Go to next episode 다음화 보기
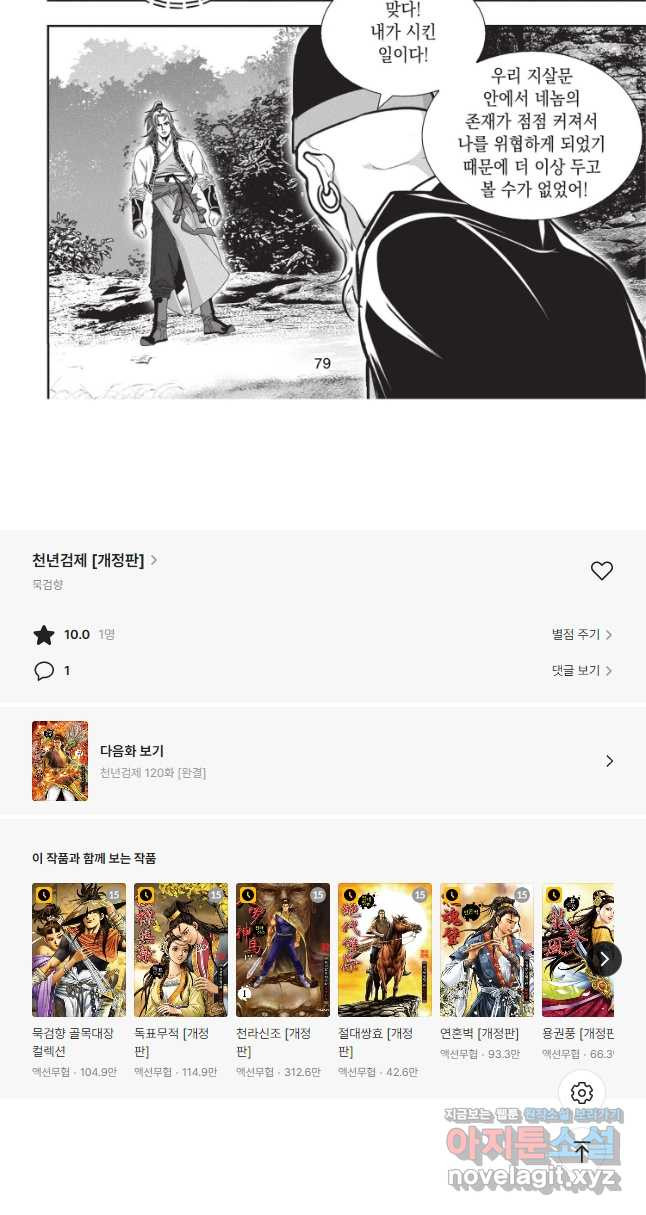Image resolution: width=646 pixels, height=1215 pixels. (322, 761)
